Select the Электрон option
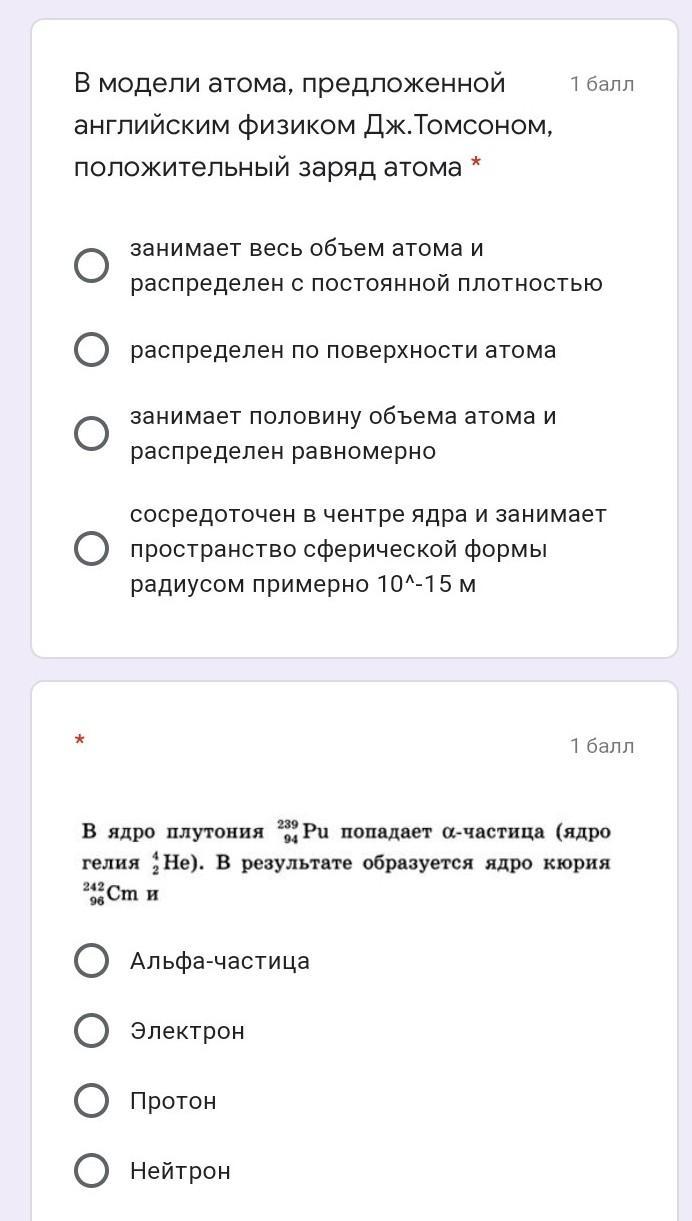 pyautogui.click(x=92, y=1031)
